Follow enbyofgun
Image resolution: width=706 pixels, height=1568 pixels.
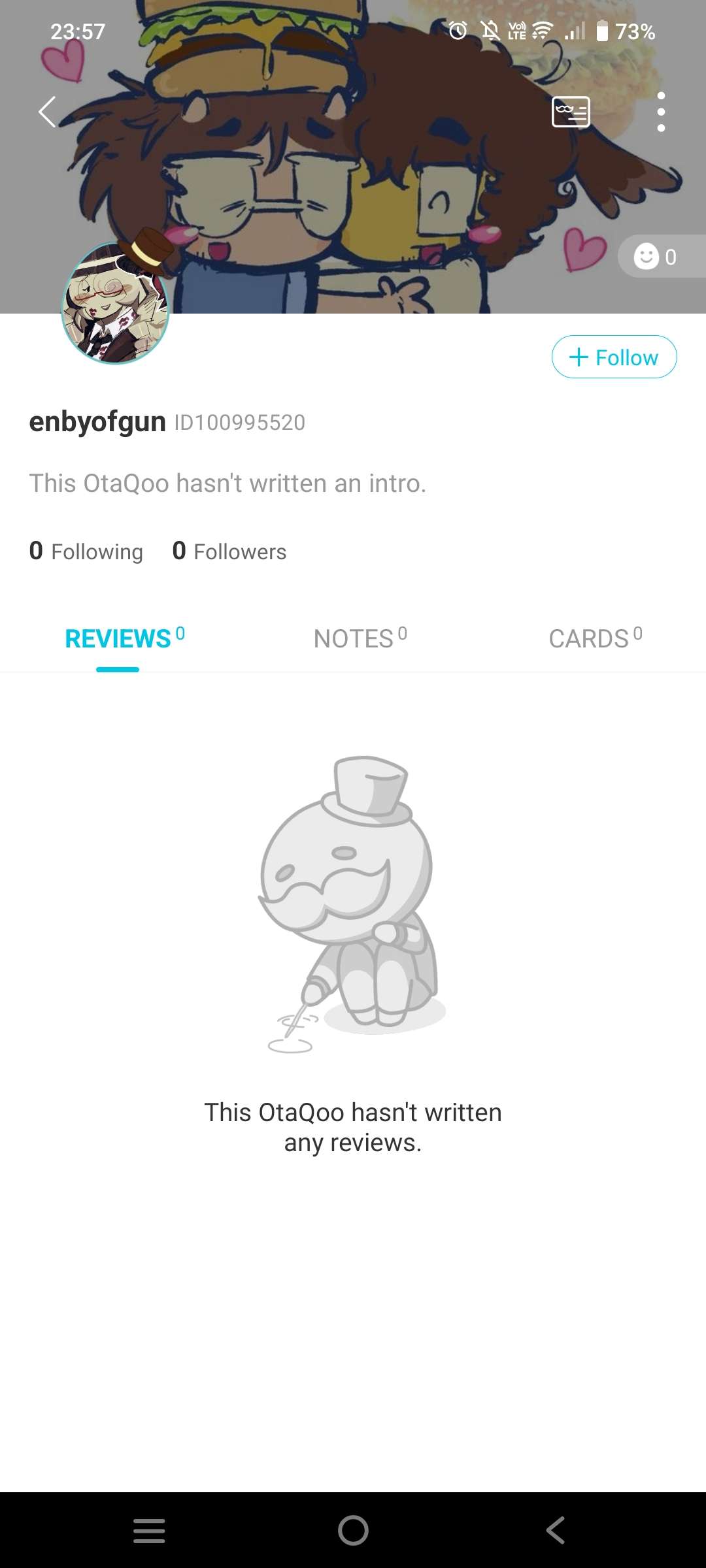pos(614,357)
